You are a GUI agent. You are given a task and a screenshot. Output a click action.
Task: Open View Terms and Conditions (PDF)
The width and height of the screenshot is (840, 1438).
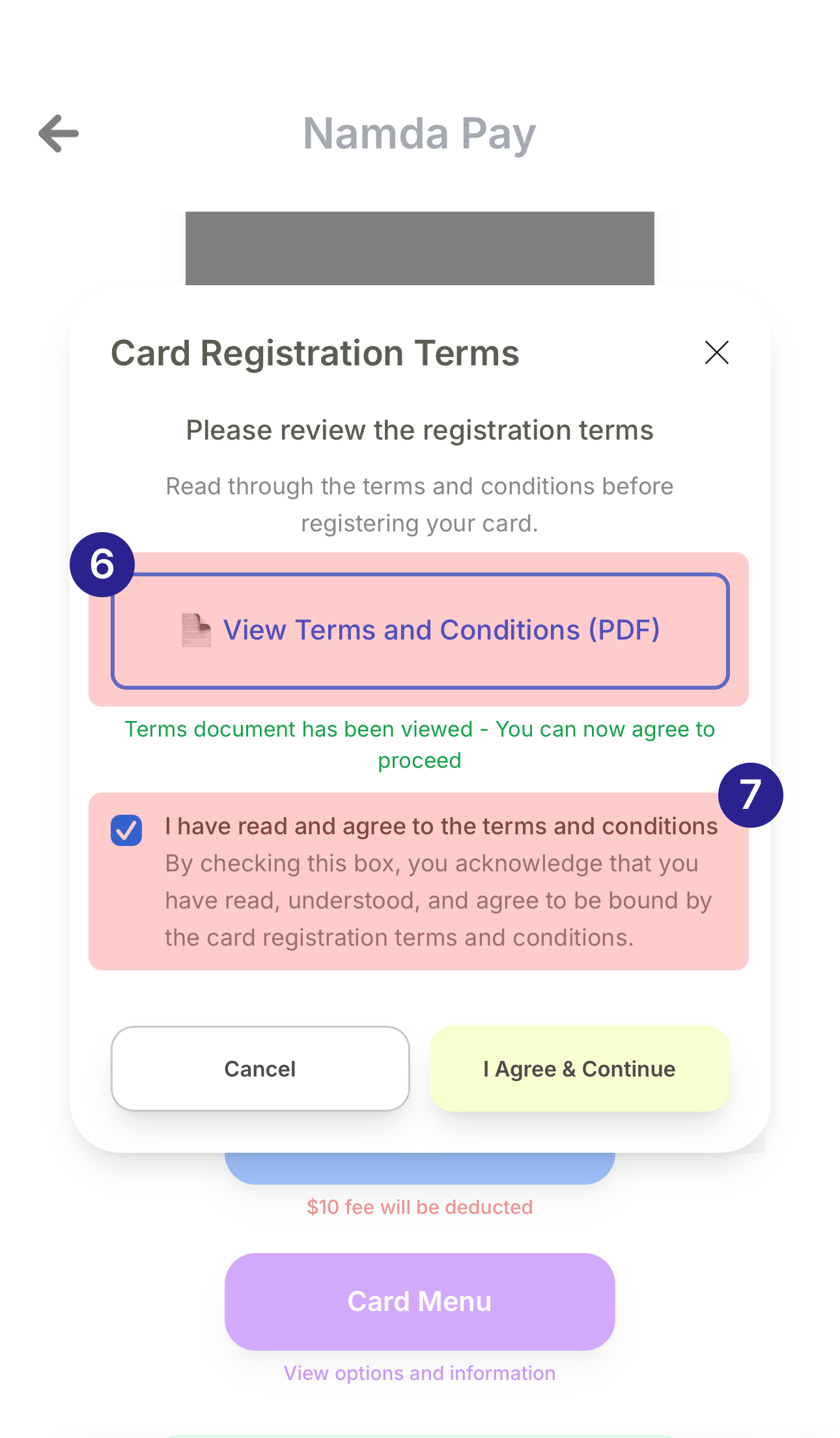coord(420,630)
